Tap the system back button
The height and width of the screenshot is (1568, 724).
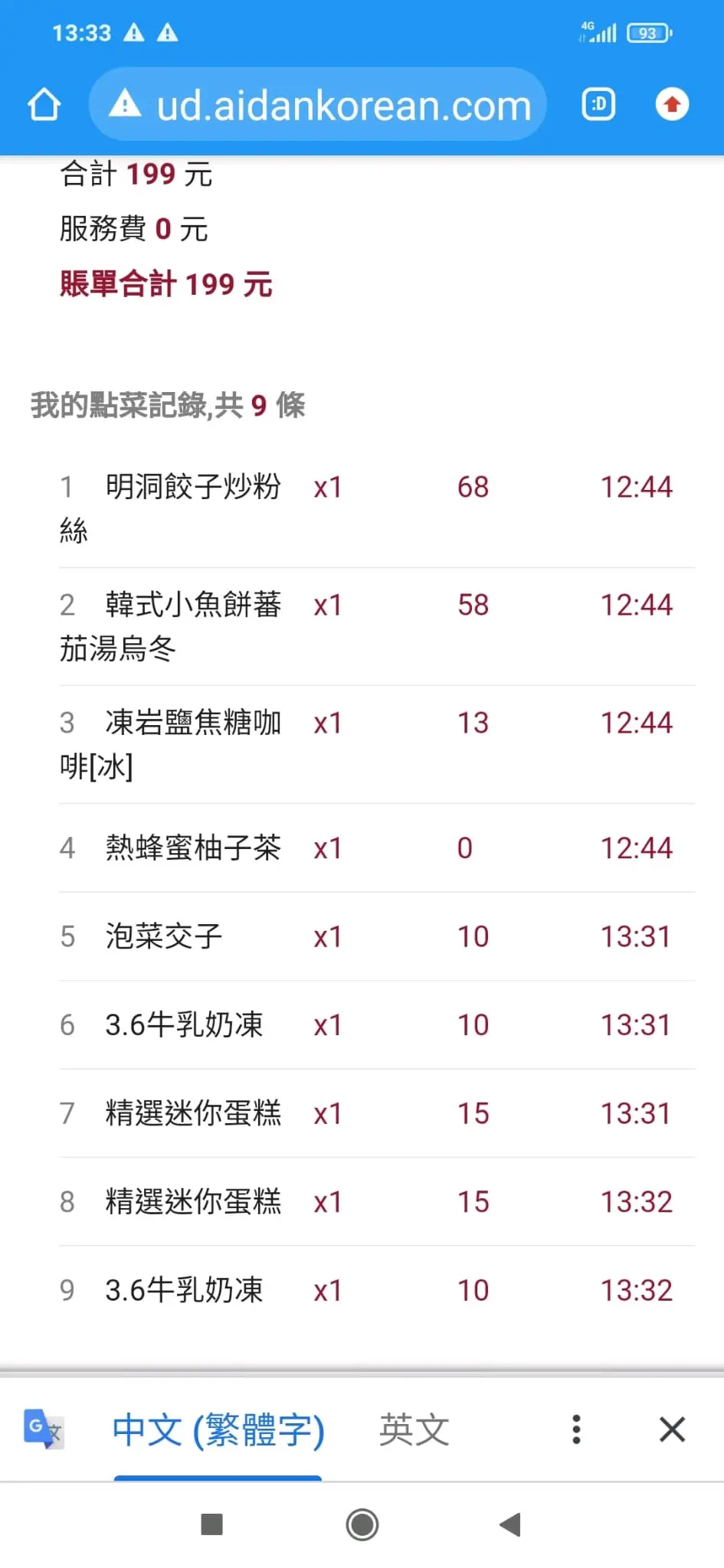pyautogui.click(x=510, y=1524)
